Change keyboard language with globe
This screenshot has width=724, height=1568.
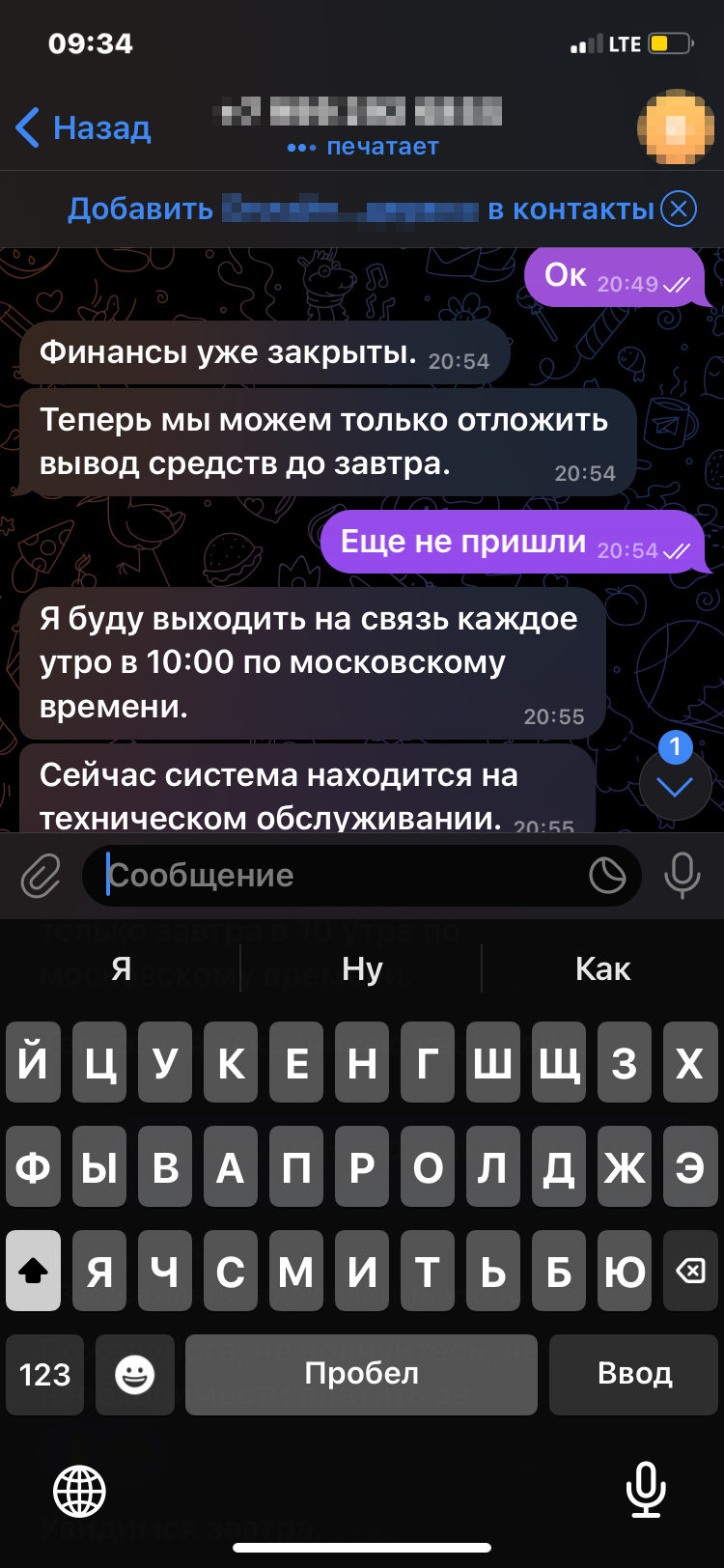click(x=79, y=1491)
